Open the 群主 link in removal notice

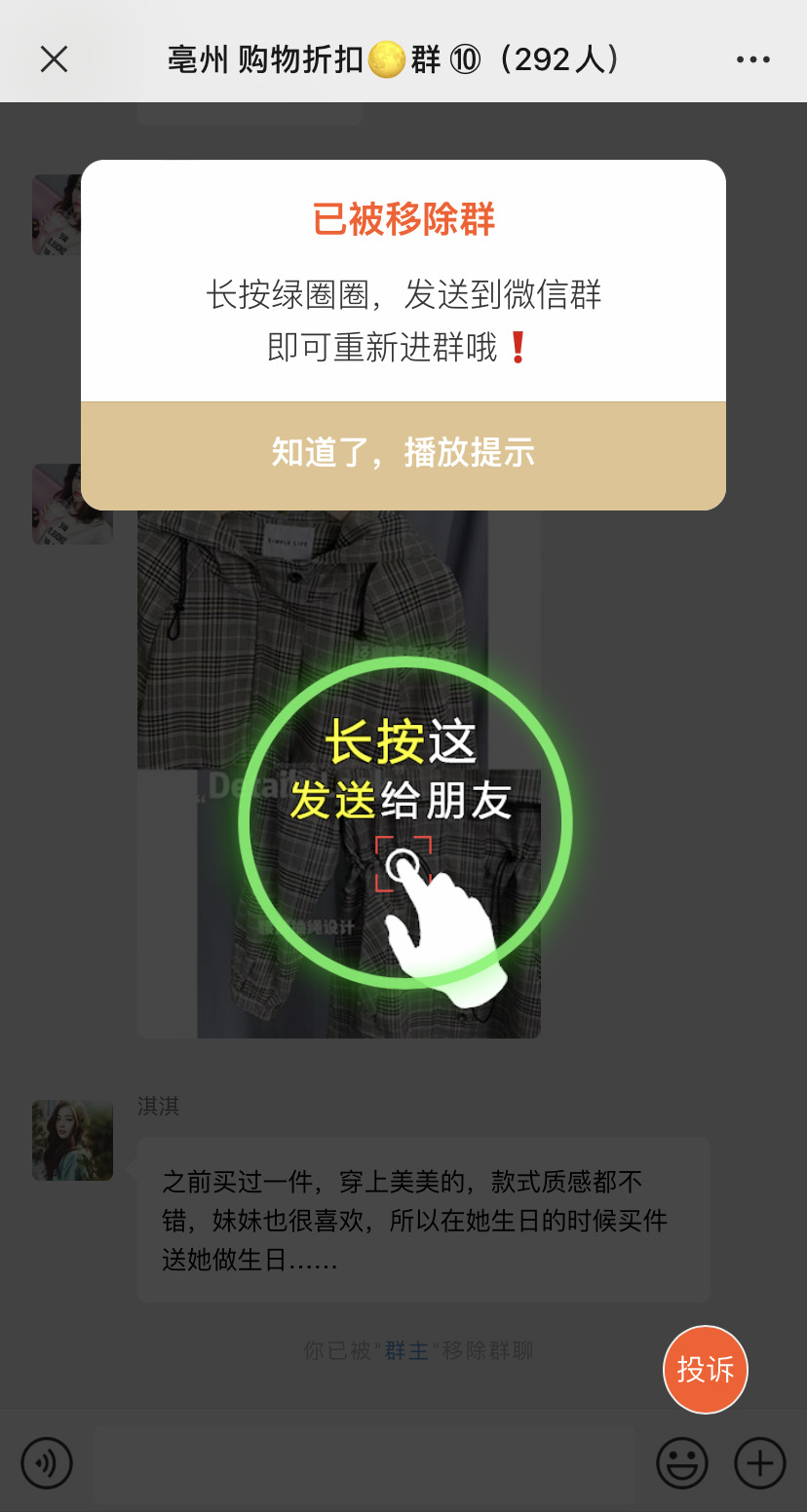click(x=406, y=1351)
